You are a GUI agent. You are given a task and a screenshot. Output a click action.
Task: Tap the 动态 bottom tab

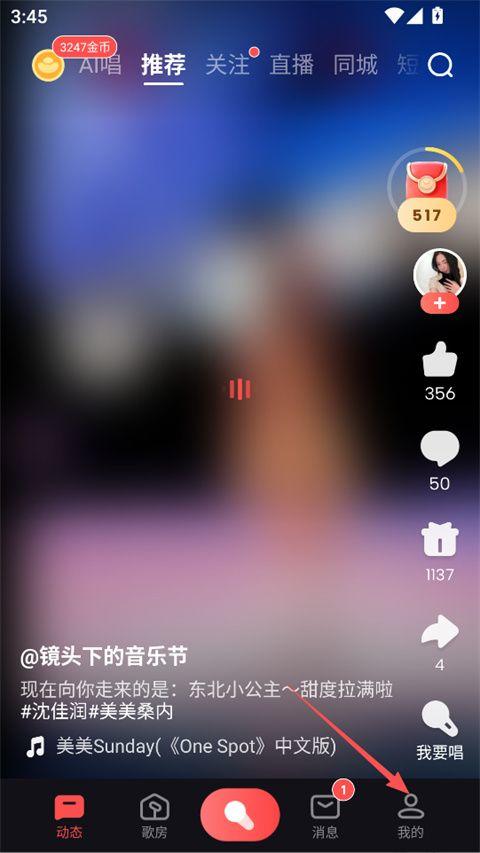[69, 816]
